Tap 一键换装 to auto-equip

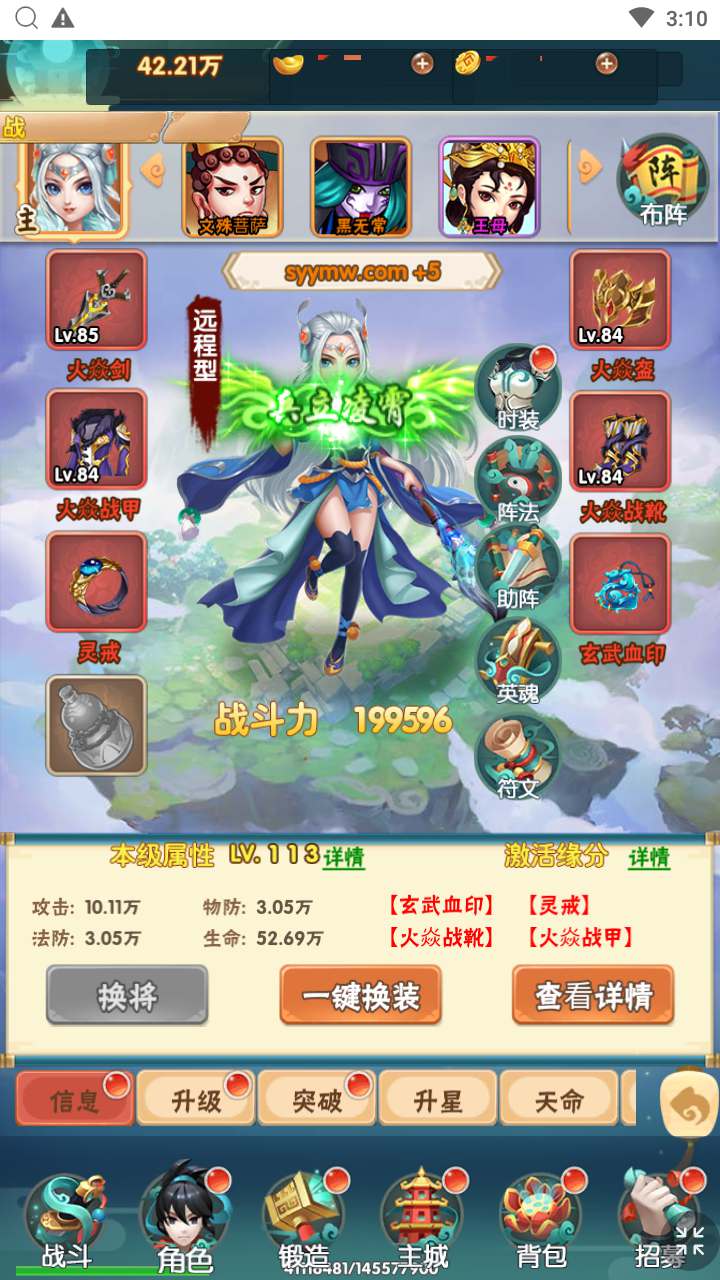[360, 995]
